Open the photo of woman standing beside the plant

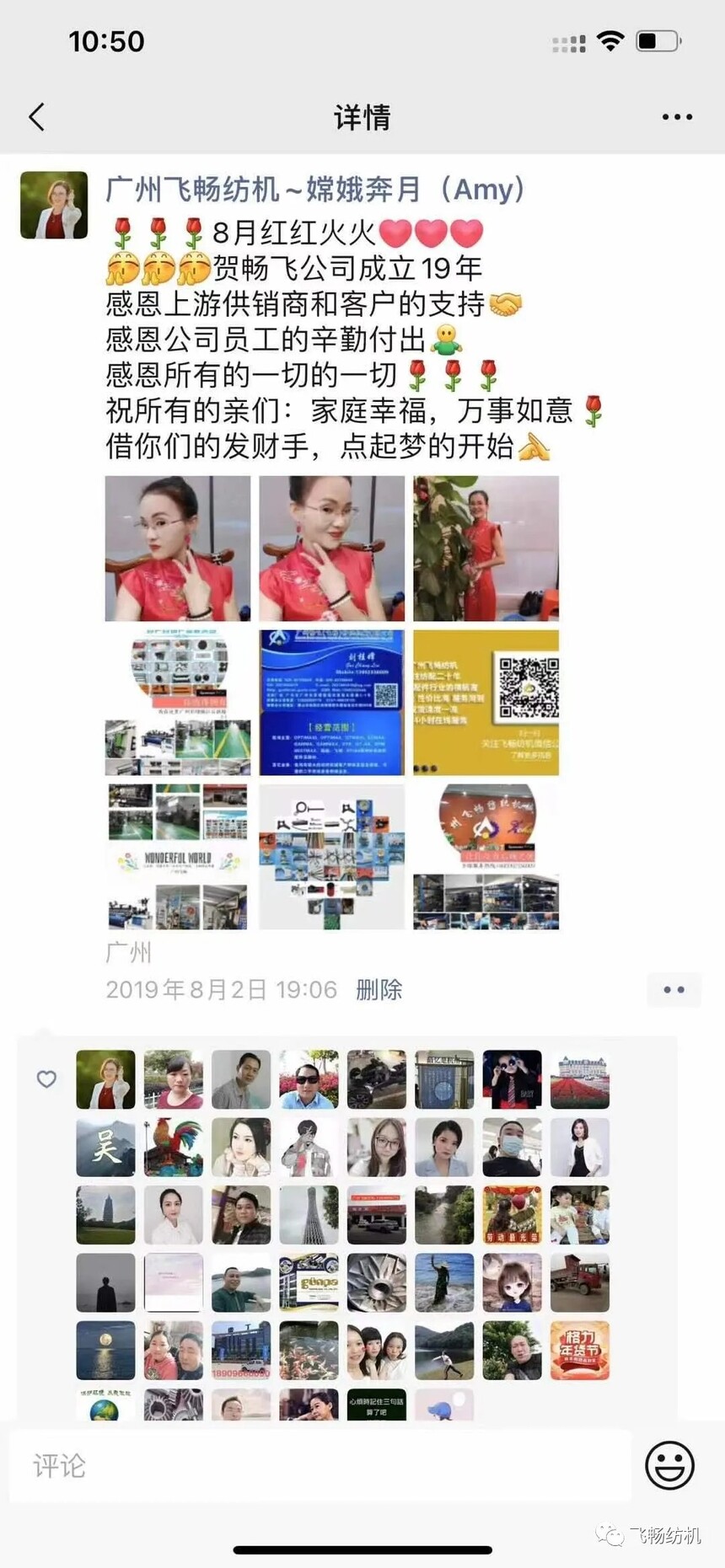click(486, 549)
